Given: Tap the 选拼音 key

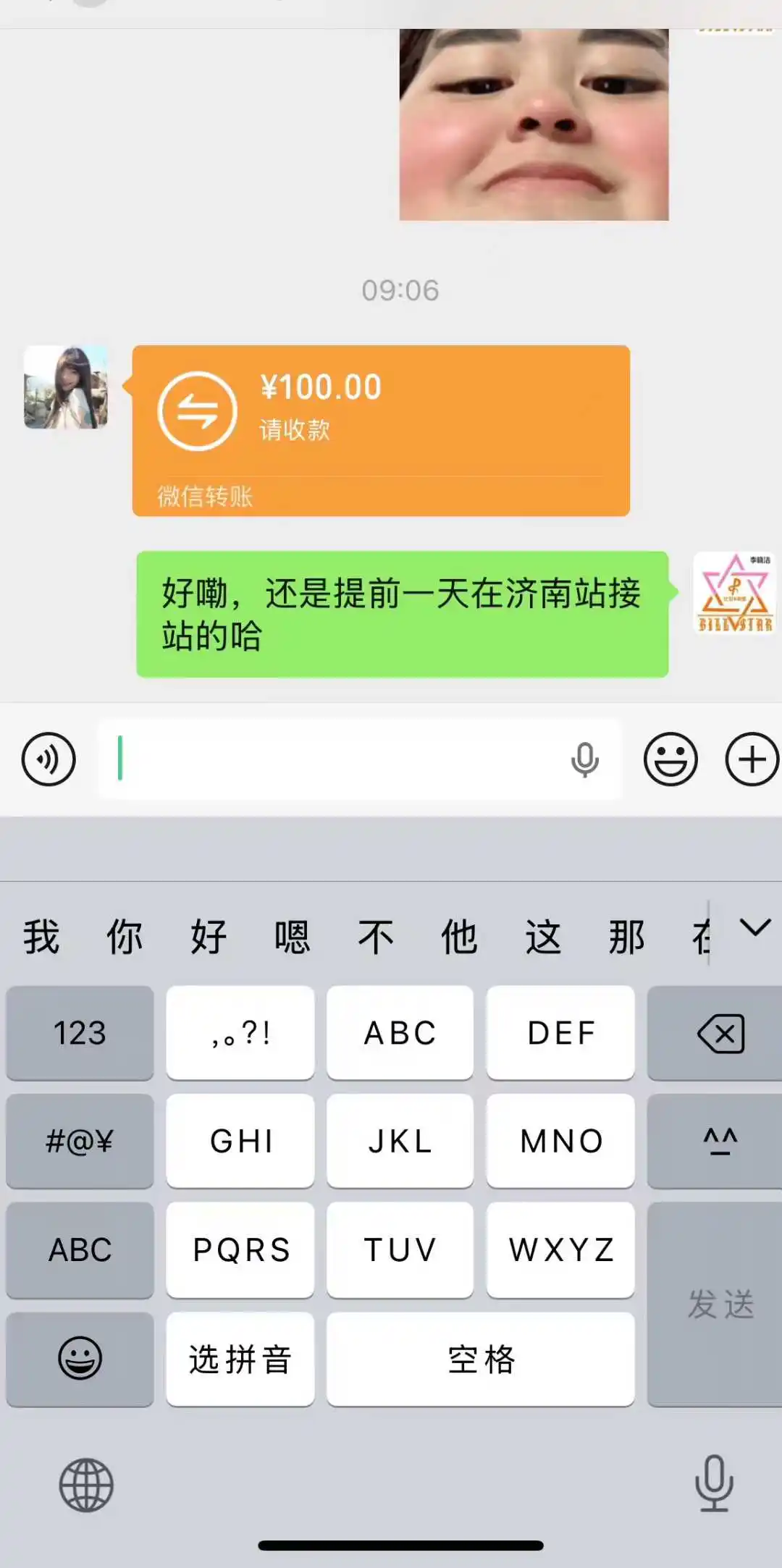Looking at the screenshot, I should pos(240,1359).
